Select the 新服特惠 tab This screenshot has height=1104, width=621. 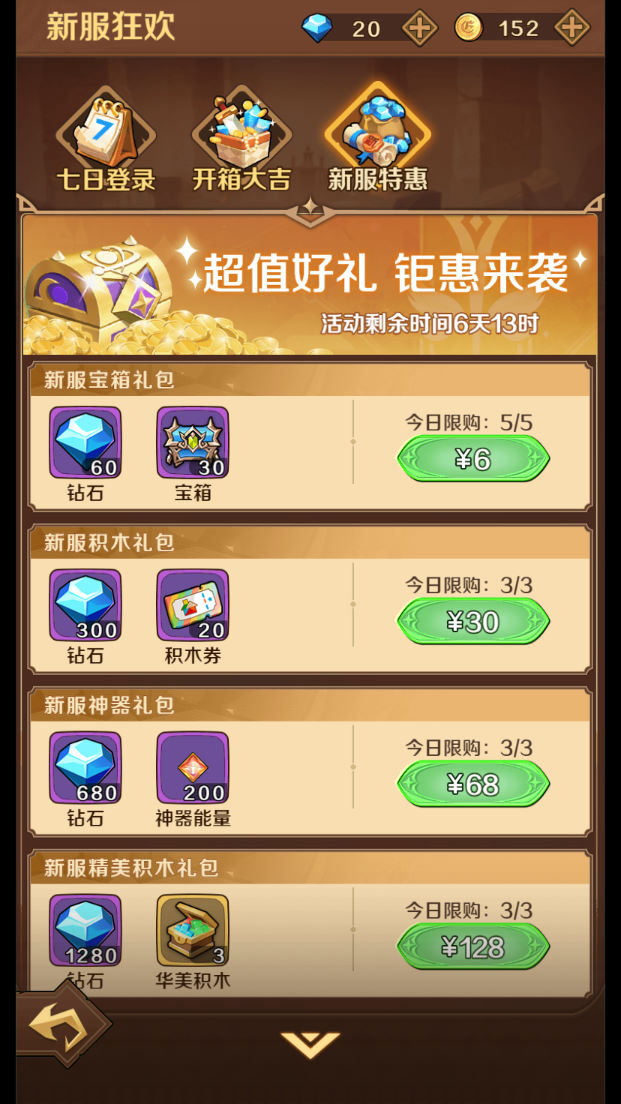[378, 142]
